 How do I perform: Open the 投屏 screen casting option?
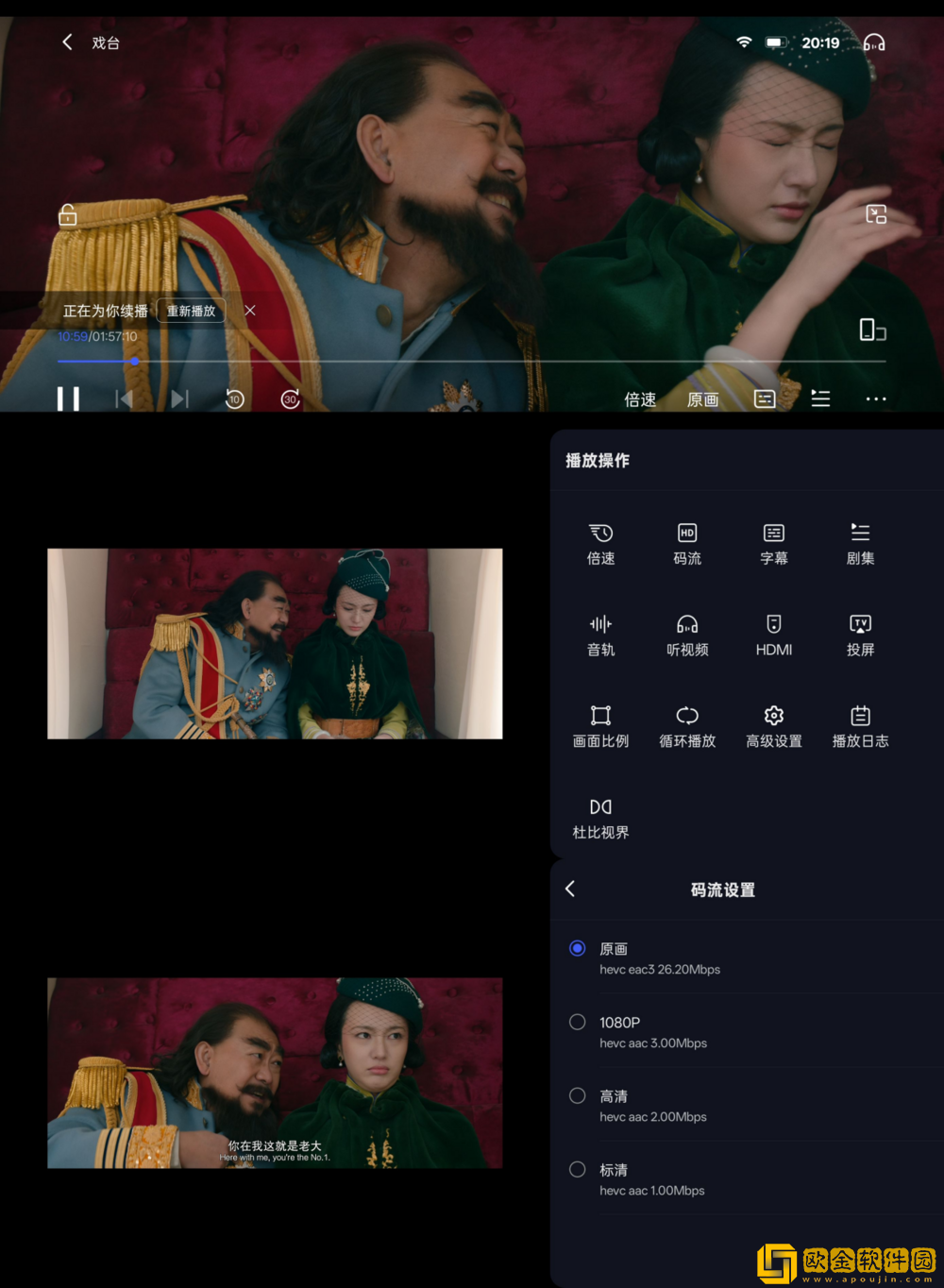coord(860,634)
